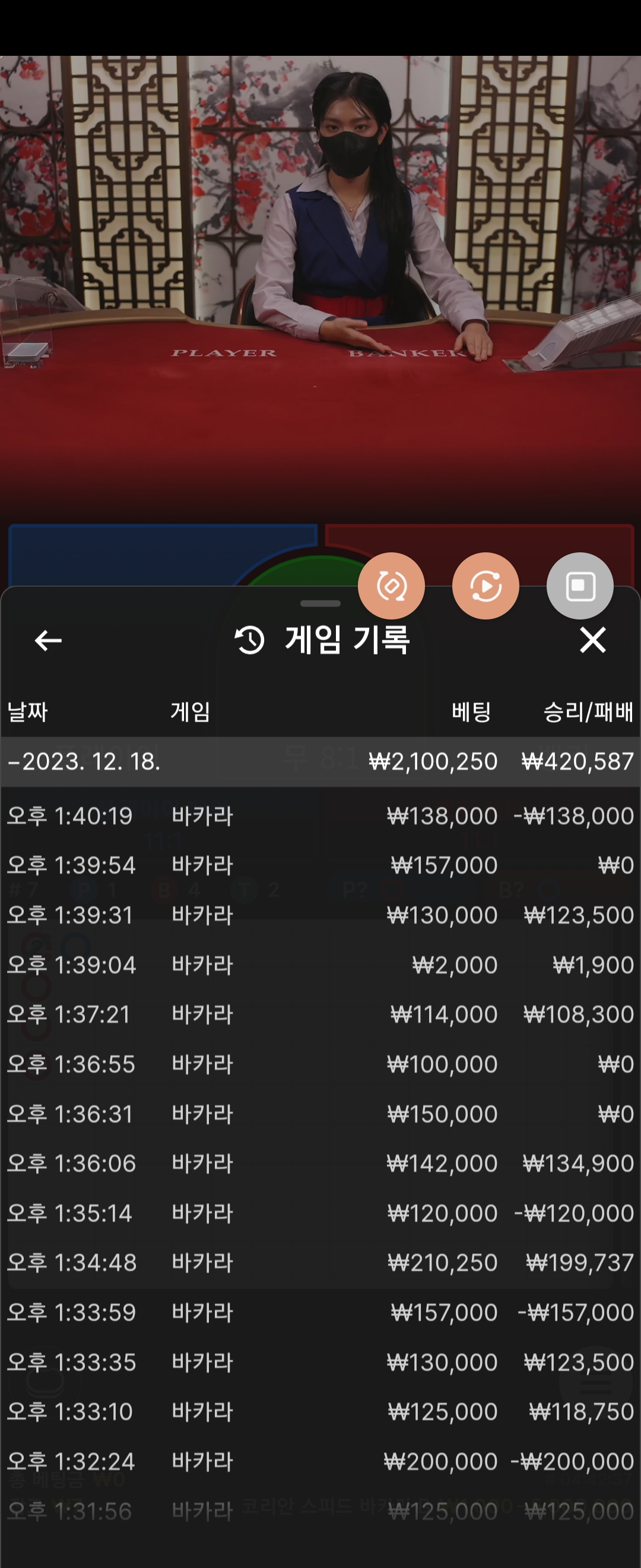Open the 1:40:19 baccarat record

click(320, 815)
